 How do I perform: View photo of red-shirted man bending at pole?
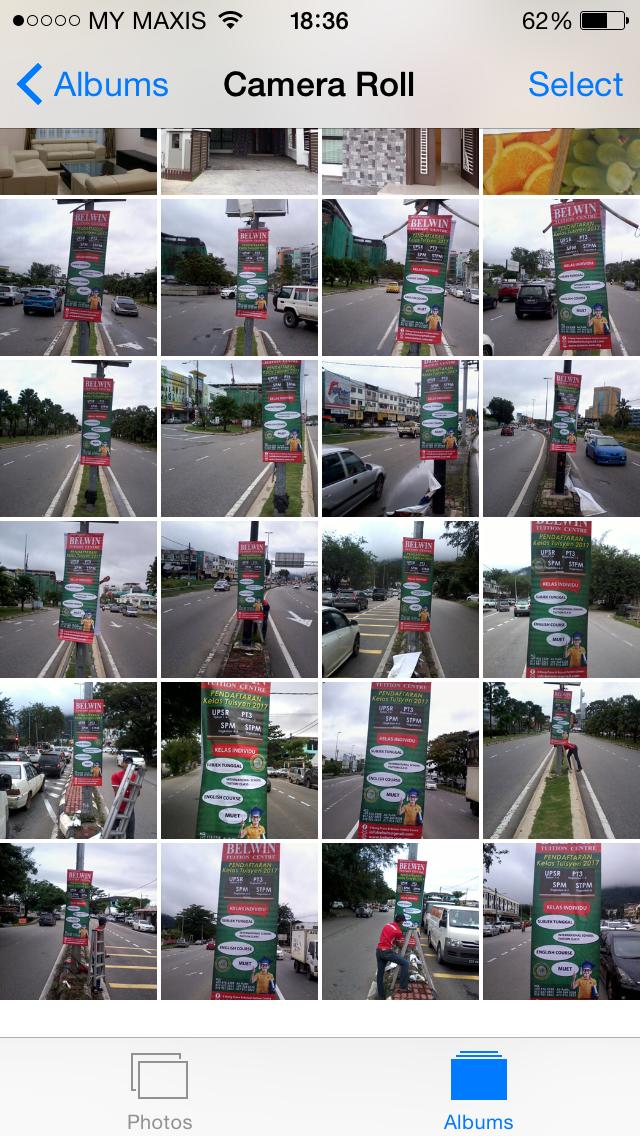pos(561,760)
